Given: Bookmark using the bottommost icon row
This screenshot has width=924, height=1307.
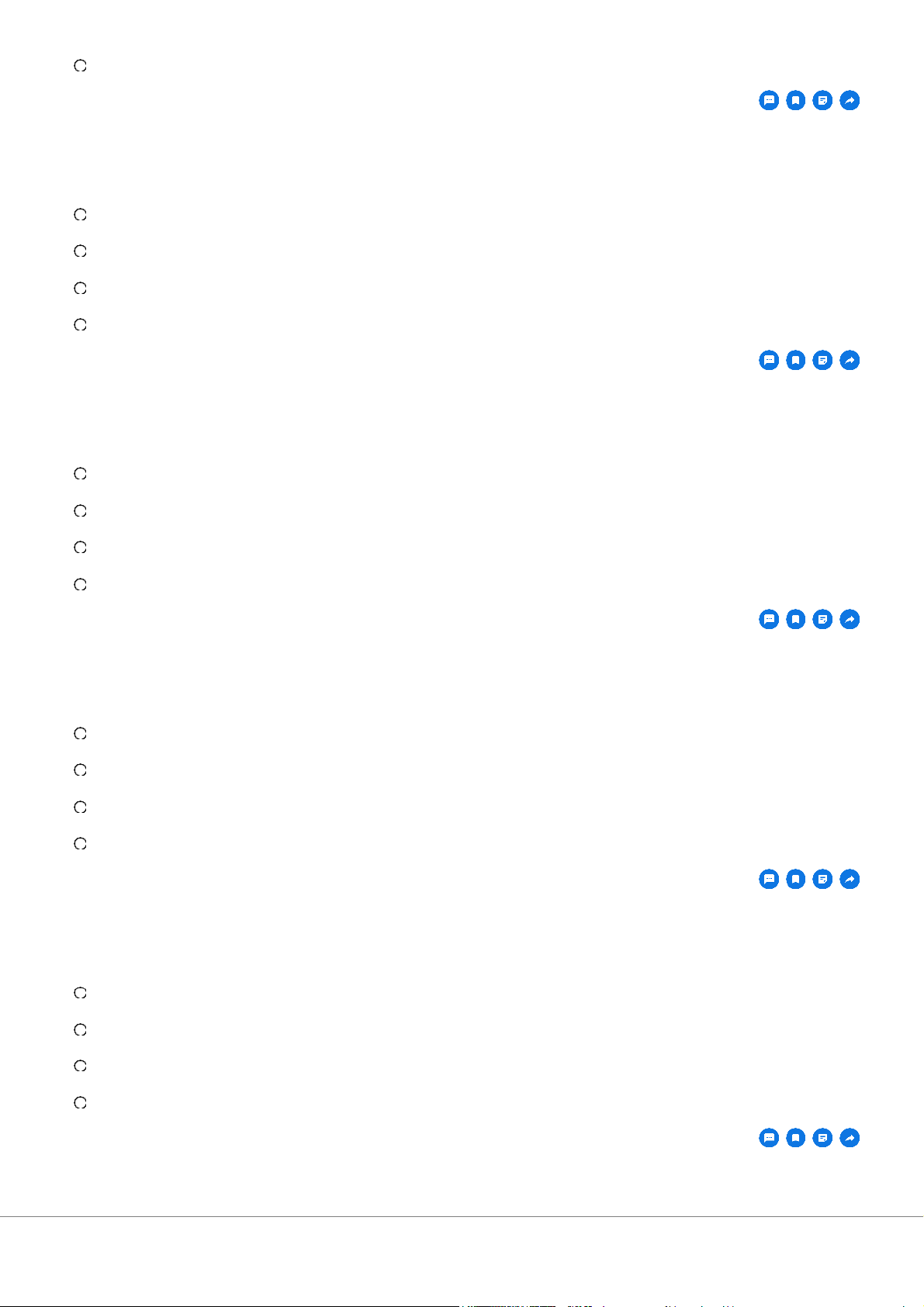Looking at the screenshot, I should (x=795, y=1138).
